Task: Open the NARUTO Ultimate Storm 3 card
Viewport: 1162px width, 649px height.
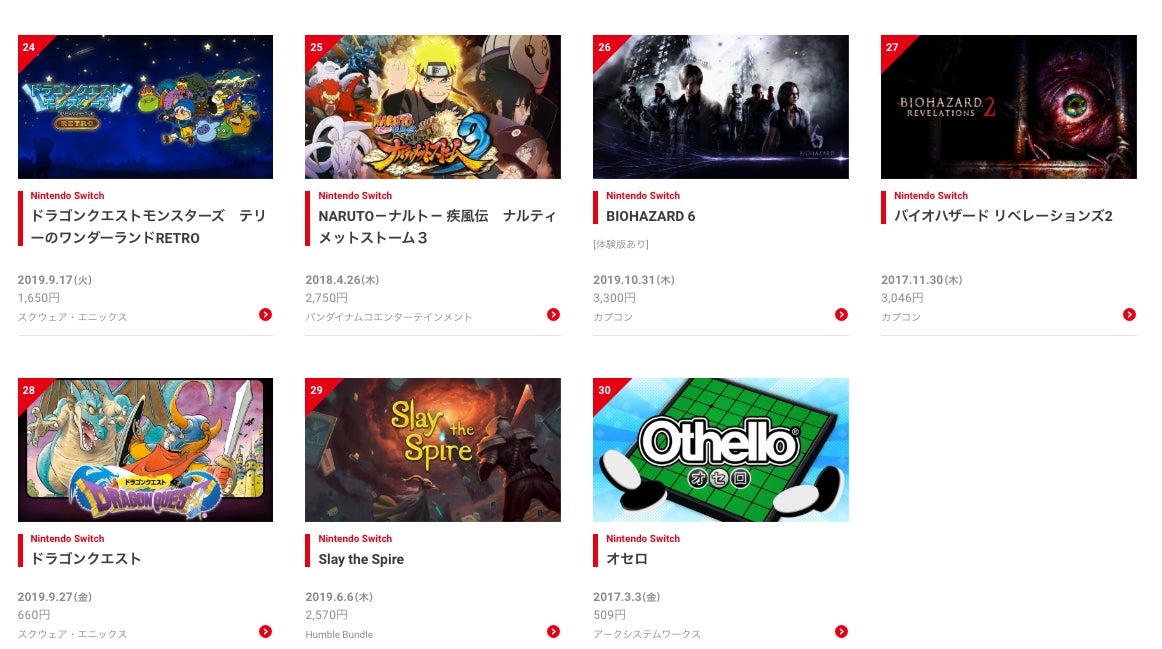Action: click(x=432, y=107)
